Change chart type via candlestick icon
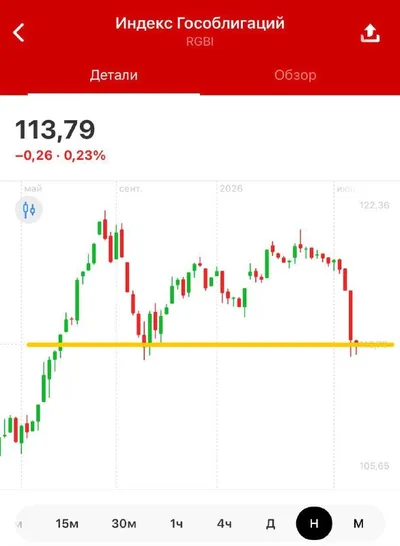Screen dimensions: 400x546 [29, 210]
